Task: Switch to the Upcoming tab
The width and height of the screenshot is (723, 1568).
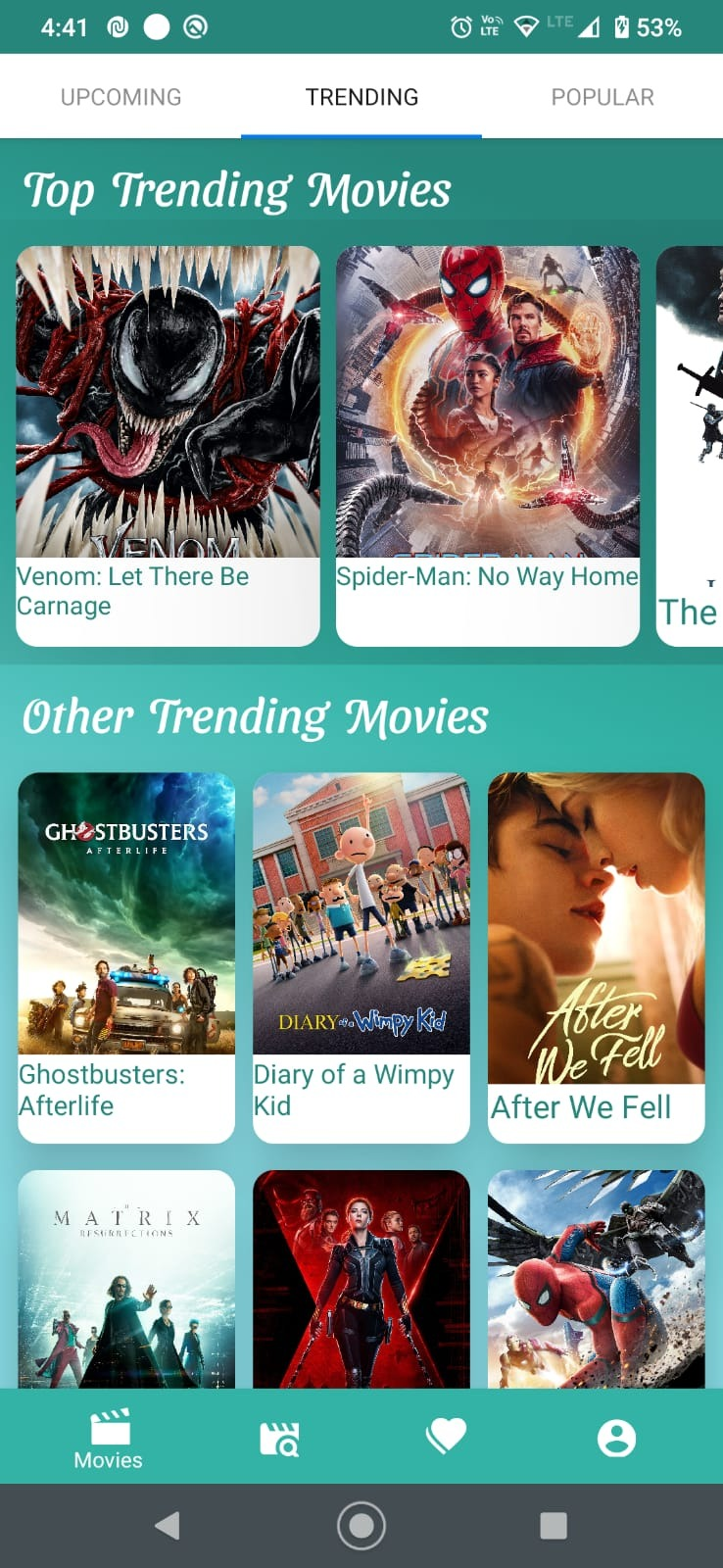Action: [120, 97]
